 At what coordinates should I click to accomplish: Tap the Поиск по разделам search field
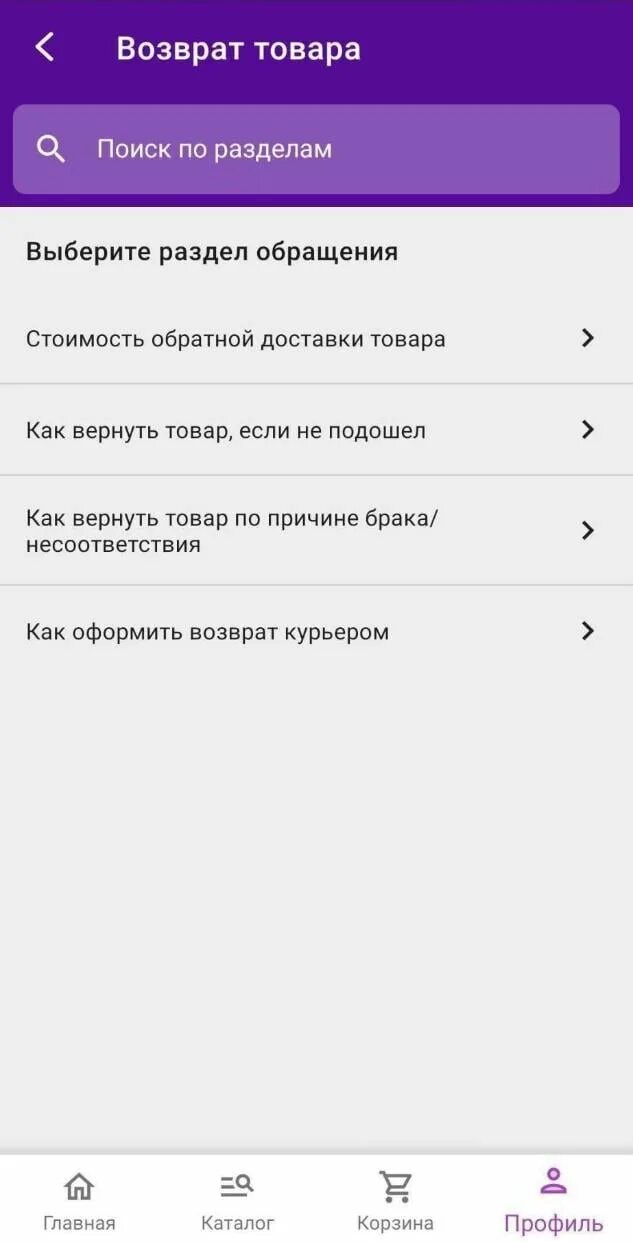(x=316, y=149)
